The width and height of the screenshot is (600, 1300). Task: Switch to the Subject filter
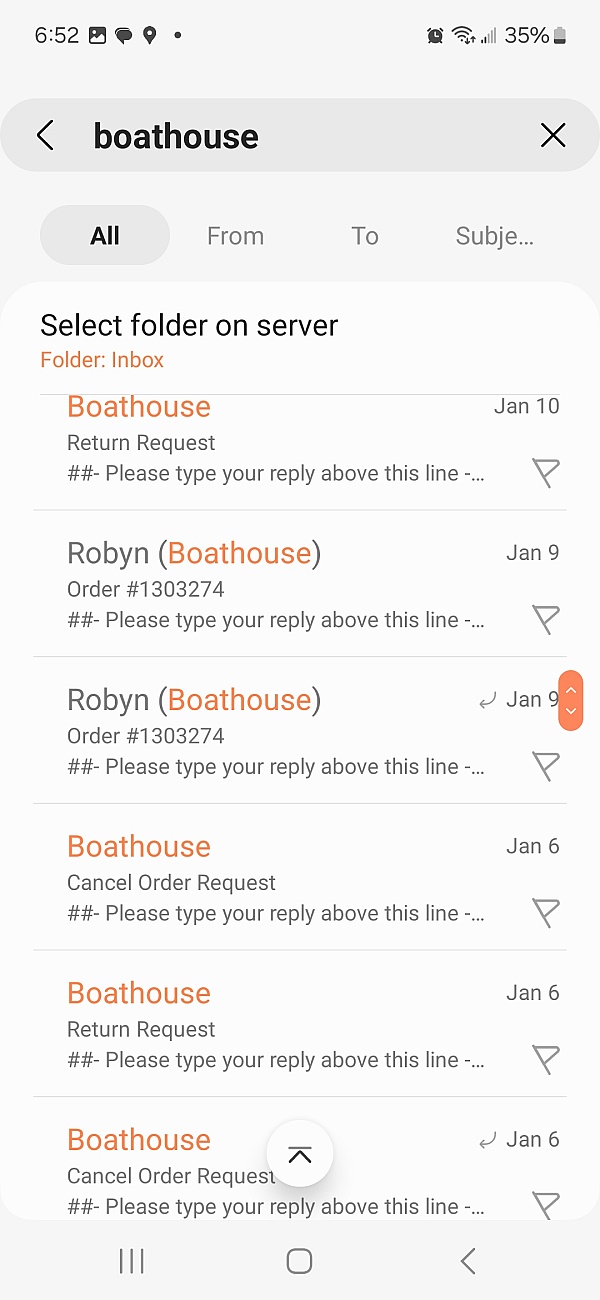(x=494, y=236)
